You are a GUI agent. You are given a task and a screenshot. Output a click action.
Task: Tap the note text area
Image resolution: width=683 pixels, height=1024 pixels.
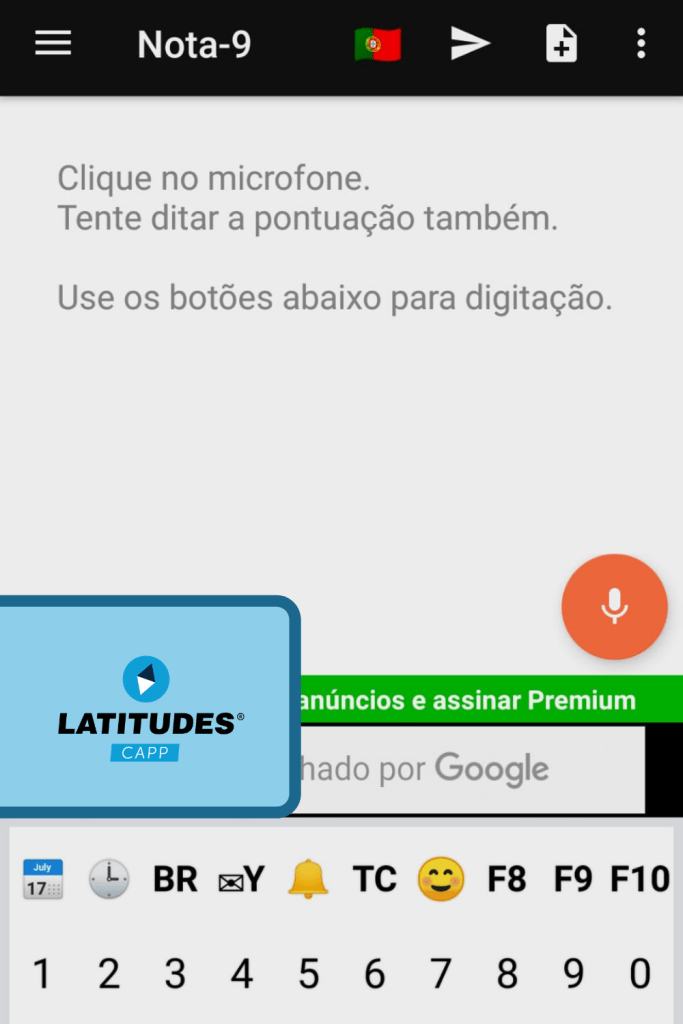click(x=340, y=400)
